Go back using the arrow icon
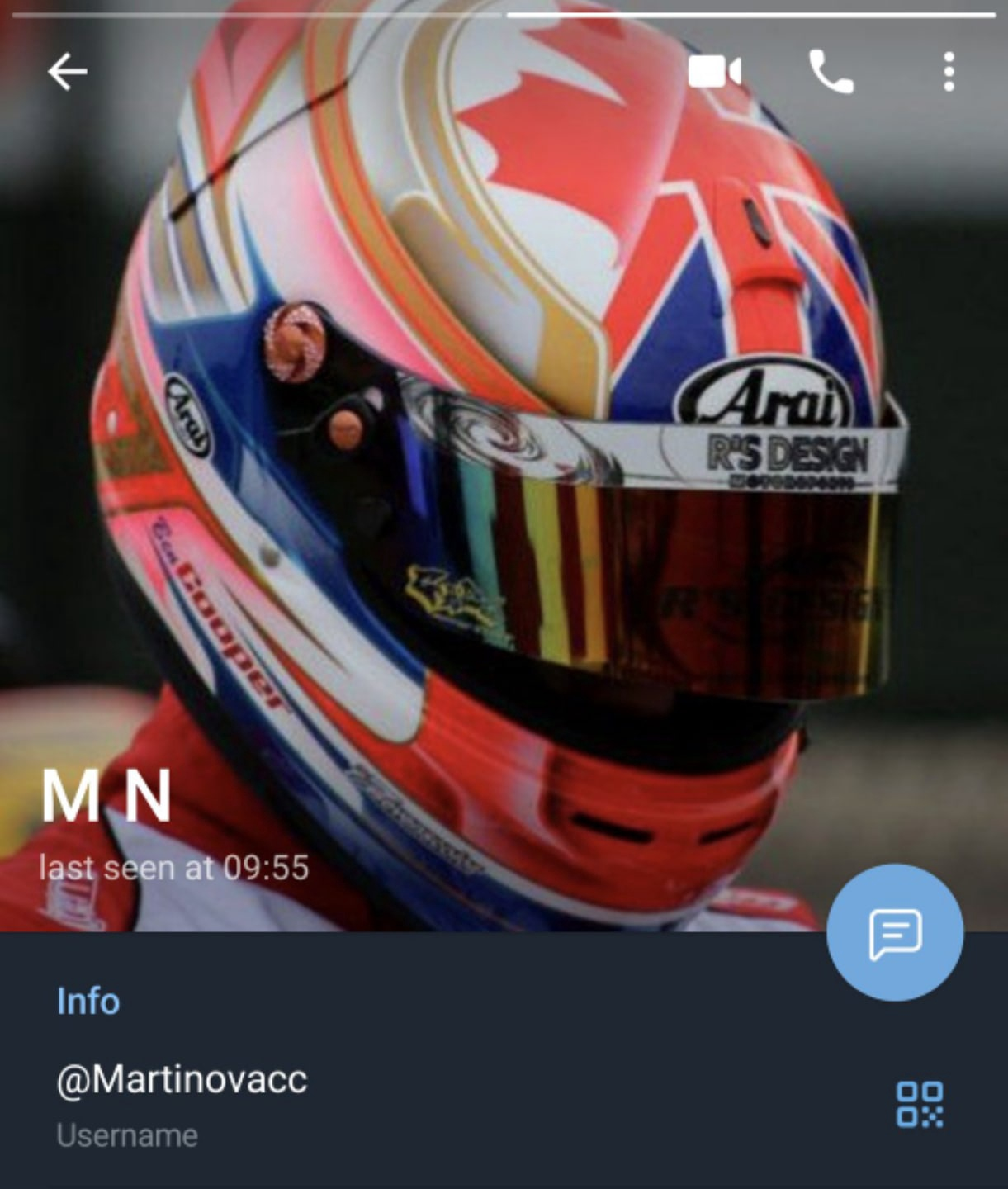The image size is (1008, 1189). pos(68,72)
